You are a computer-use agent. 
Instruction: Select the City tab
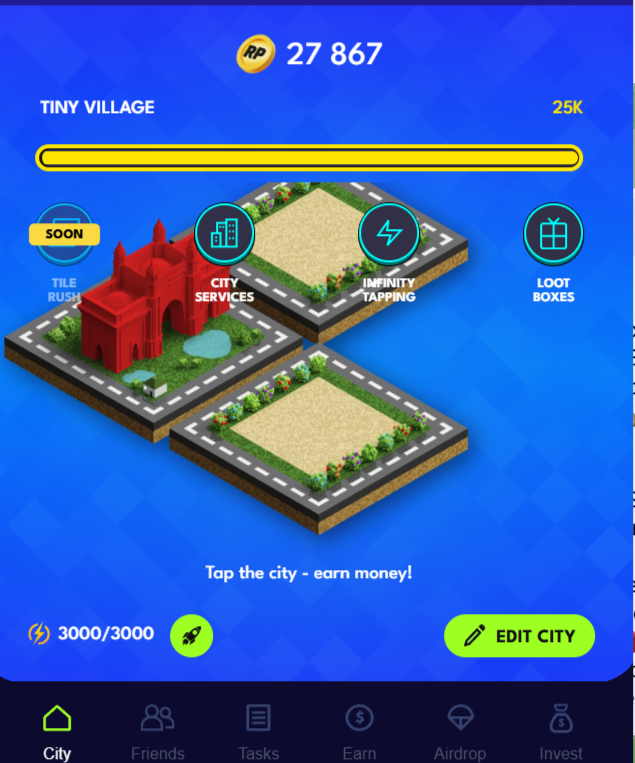coord(57,731)
